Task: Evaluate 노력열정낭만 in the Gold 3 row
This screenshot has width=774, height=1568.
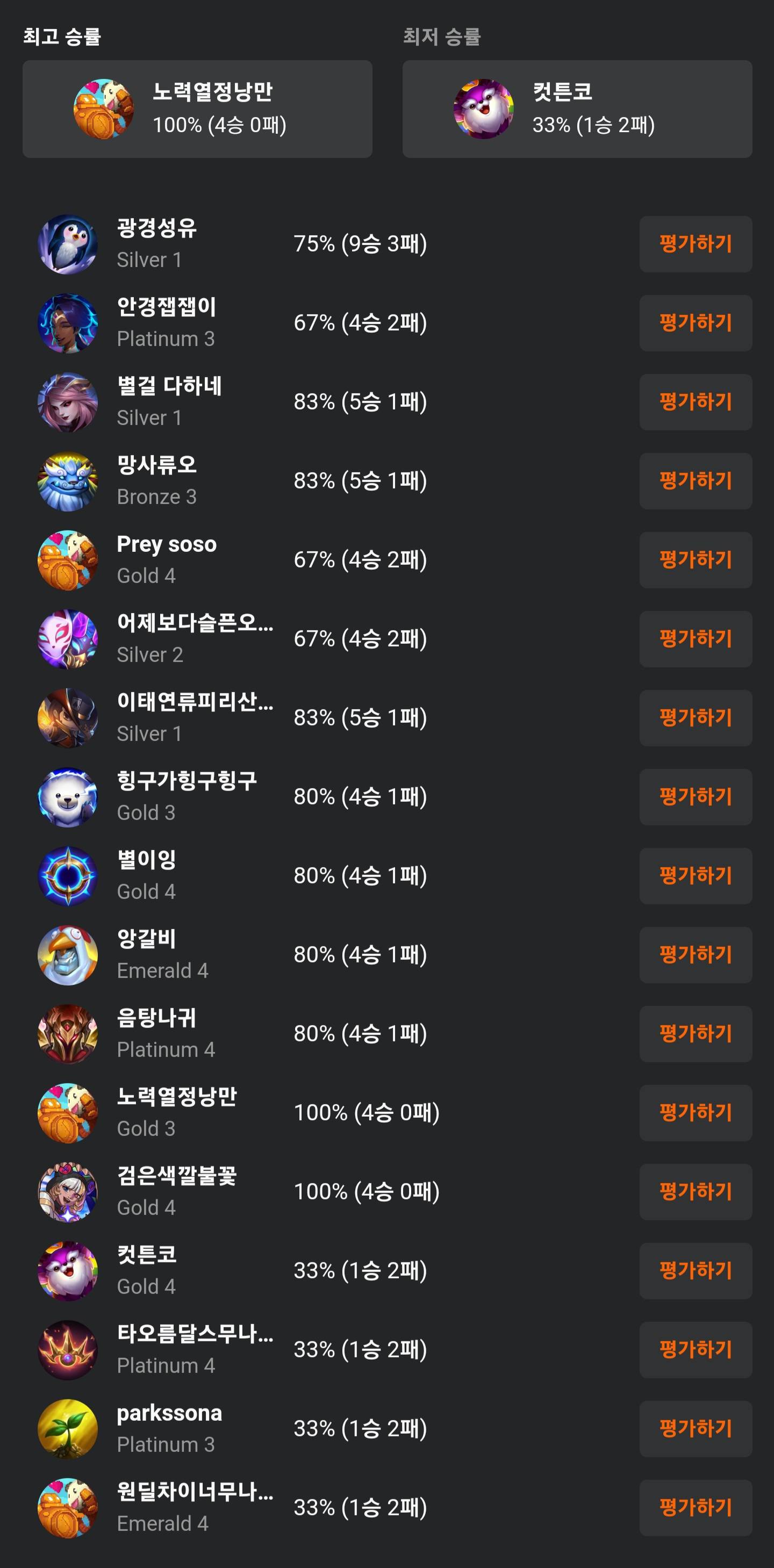Action: pyautogui.click(x=695, y=1113)
